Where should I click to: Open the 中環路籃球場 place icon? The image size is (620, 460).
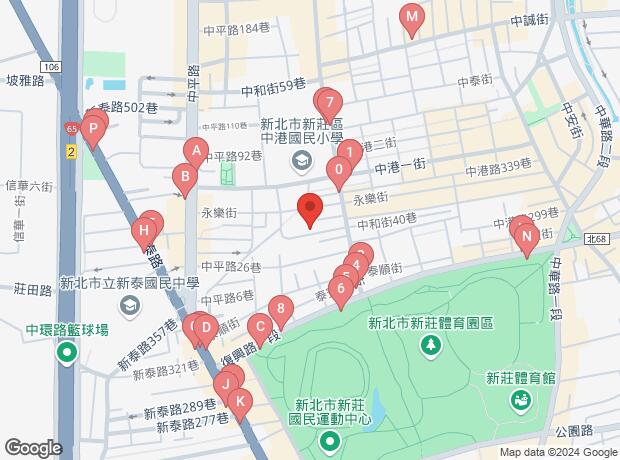click(x=67, y=352)
